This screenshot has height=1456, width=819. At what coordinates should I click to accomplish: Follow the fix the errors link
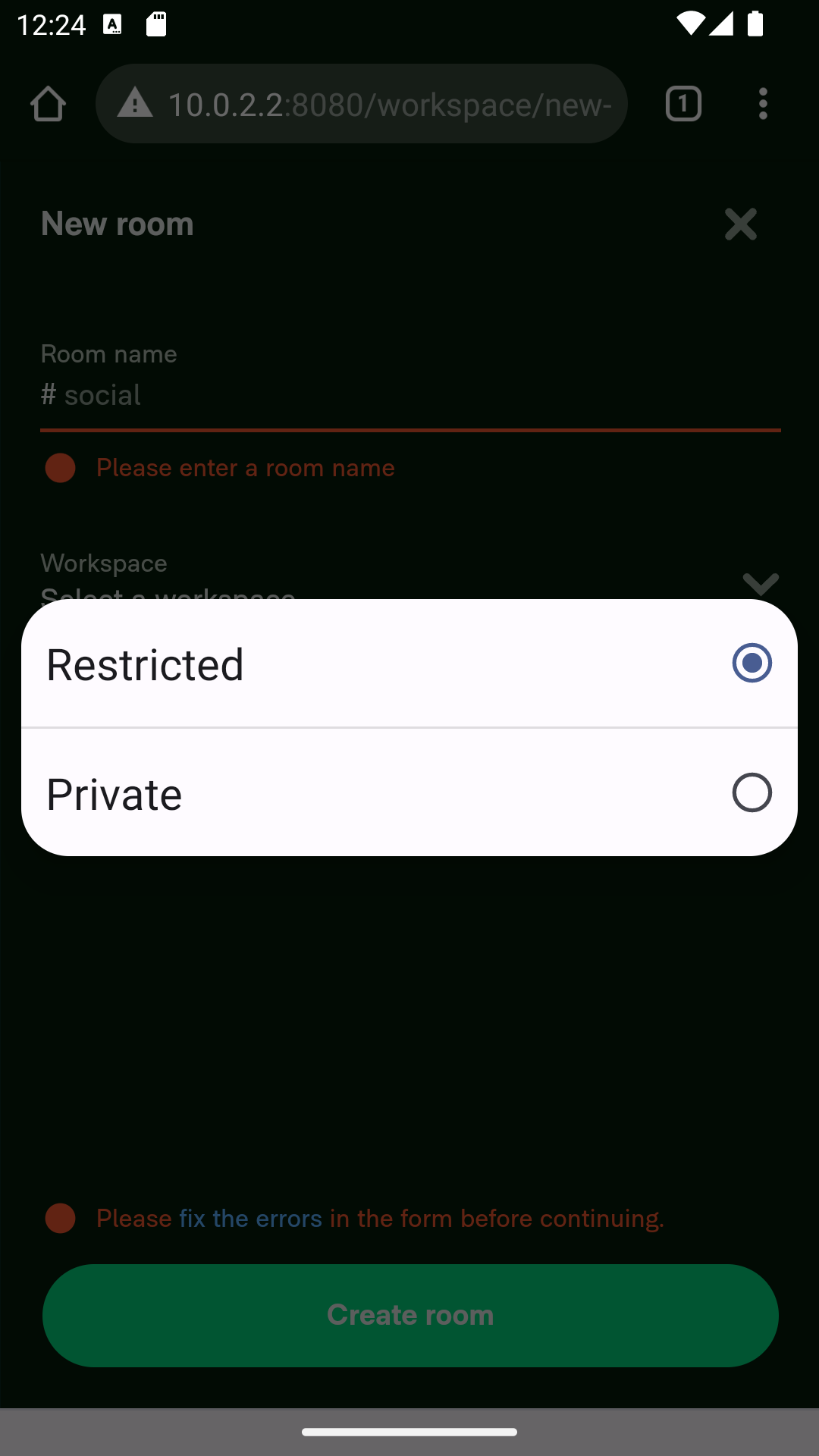(250, 1219)
